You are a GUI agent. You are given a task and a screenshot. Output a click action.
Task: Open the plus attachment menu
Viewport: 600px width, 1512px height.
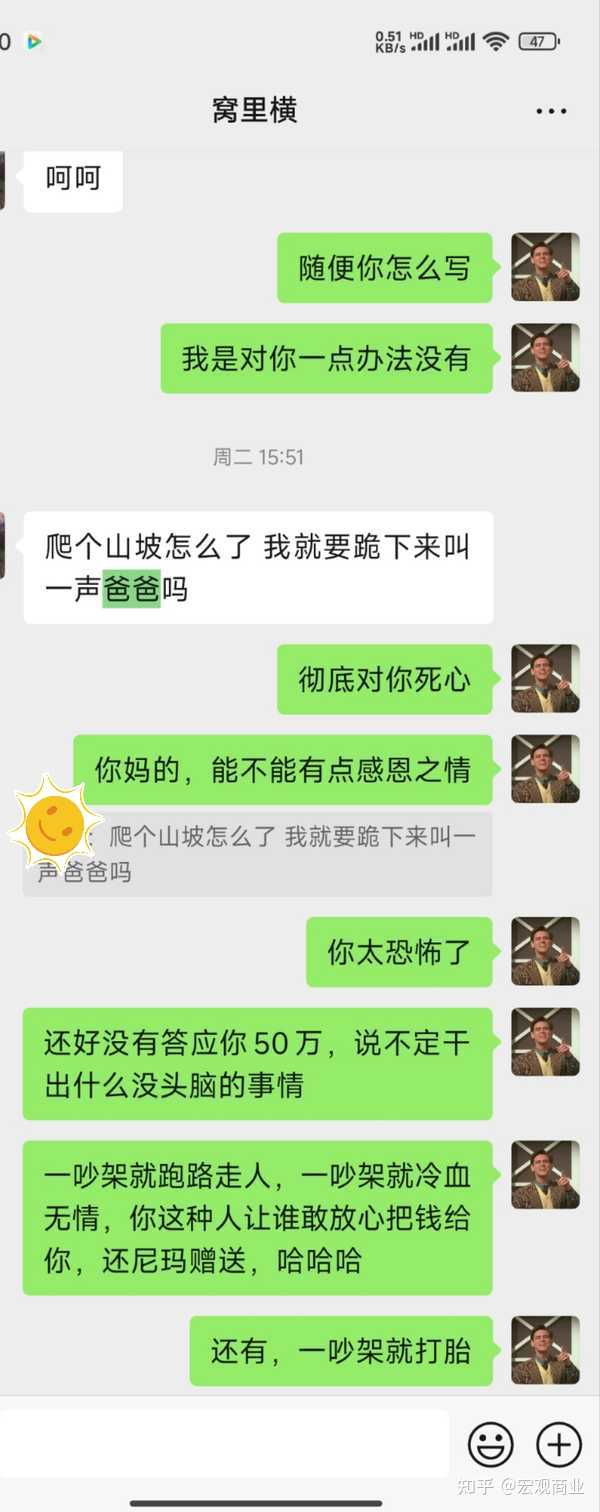click(559, 1444)
